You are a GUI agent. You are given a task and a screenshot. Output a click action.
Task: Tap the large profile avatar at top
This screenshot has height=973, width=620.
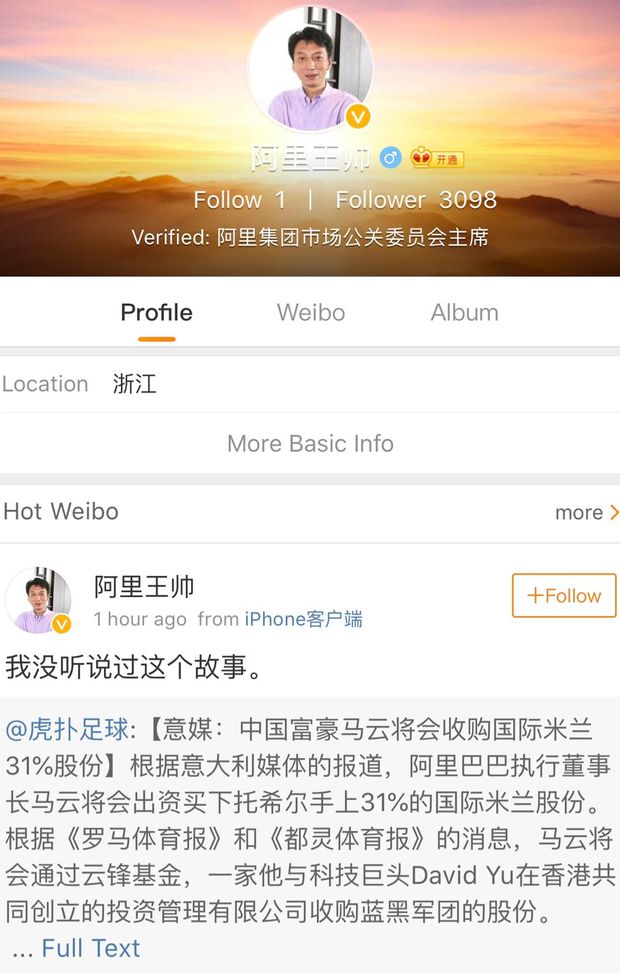tap(310, 68)
